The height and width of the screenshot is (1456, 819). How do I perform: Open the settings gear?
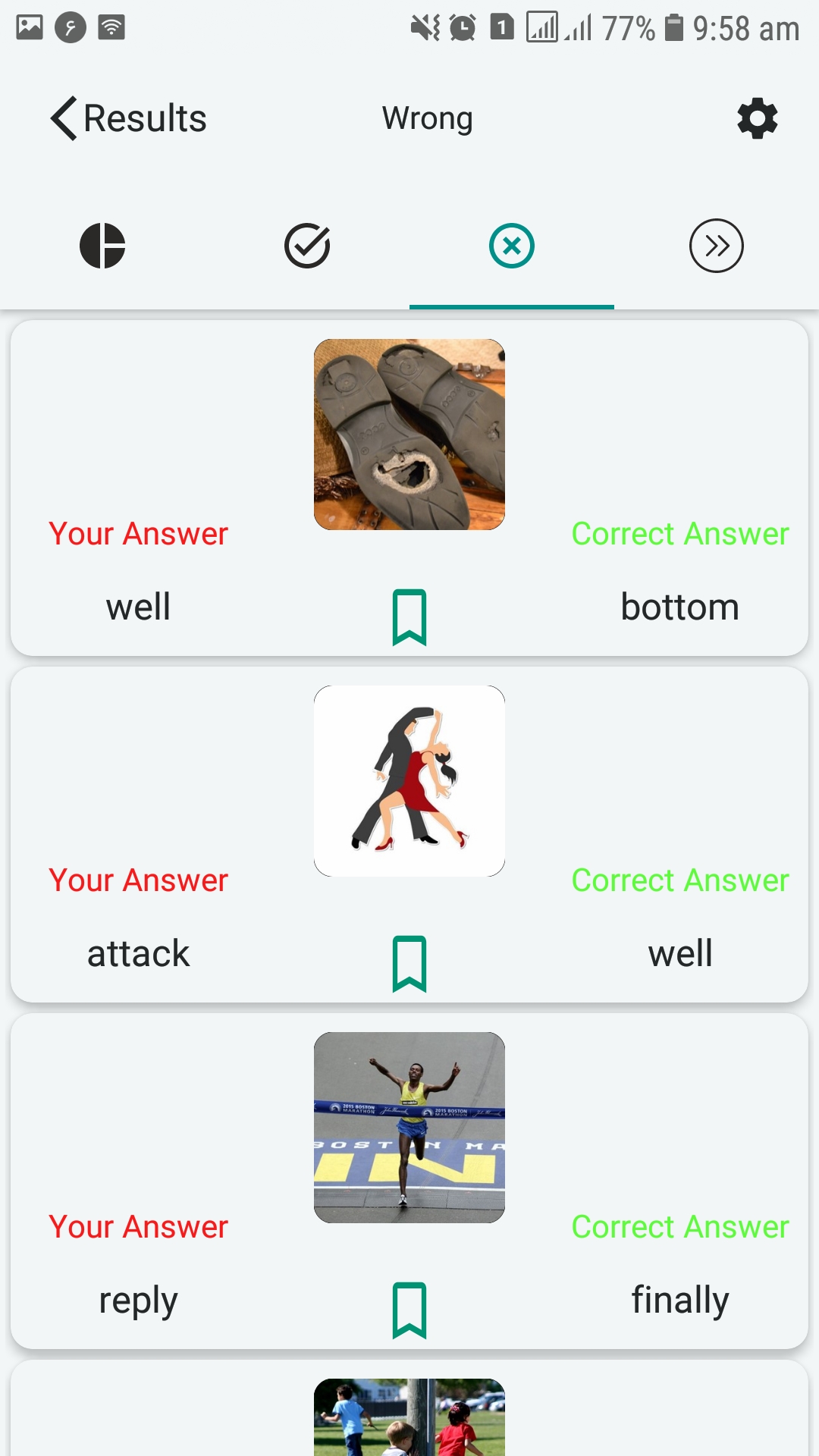pyautogui.click(x=757, y=118)
